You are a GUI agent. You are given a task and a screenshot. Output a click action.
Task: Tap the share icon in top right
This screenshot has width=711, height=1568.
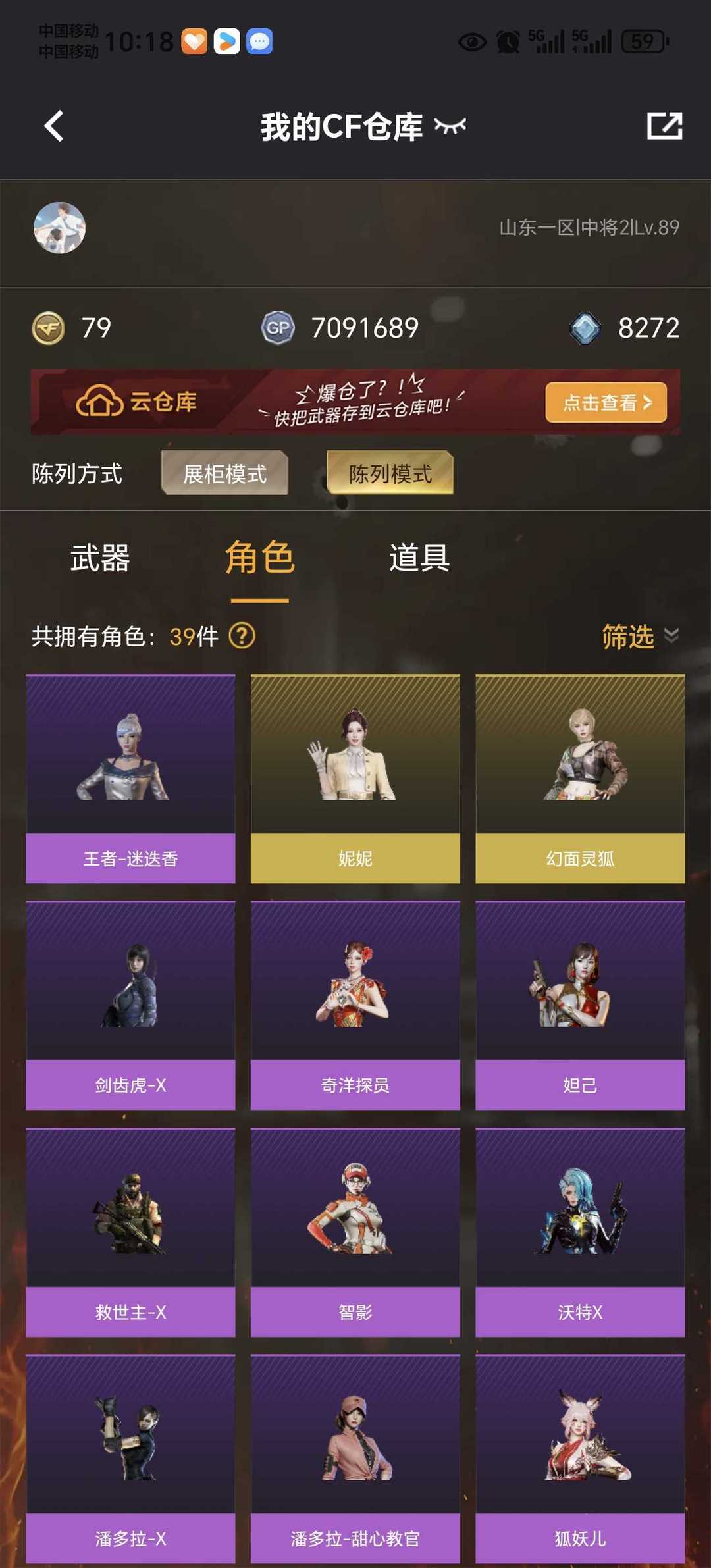665,124
